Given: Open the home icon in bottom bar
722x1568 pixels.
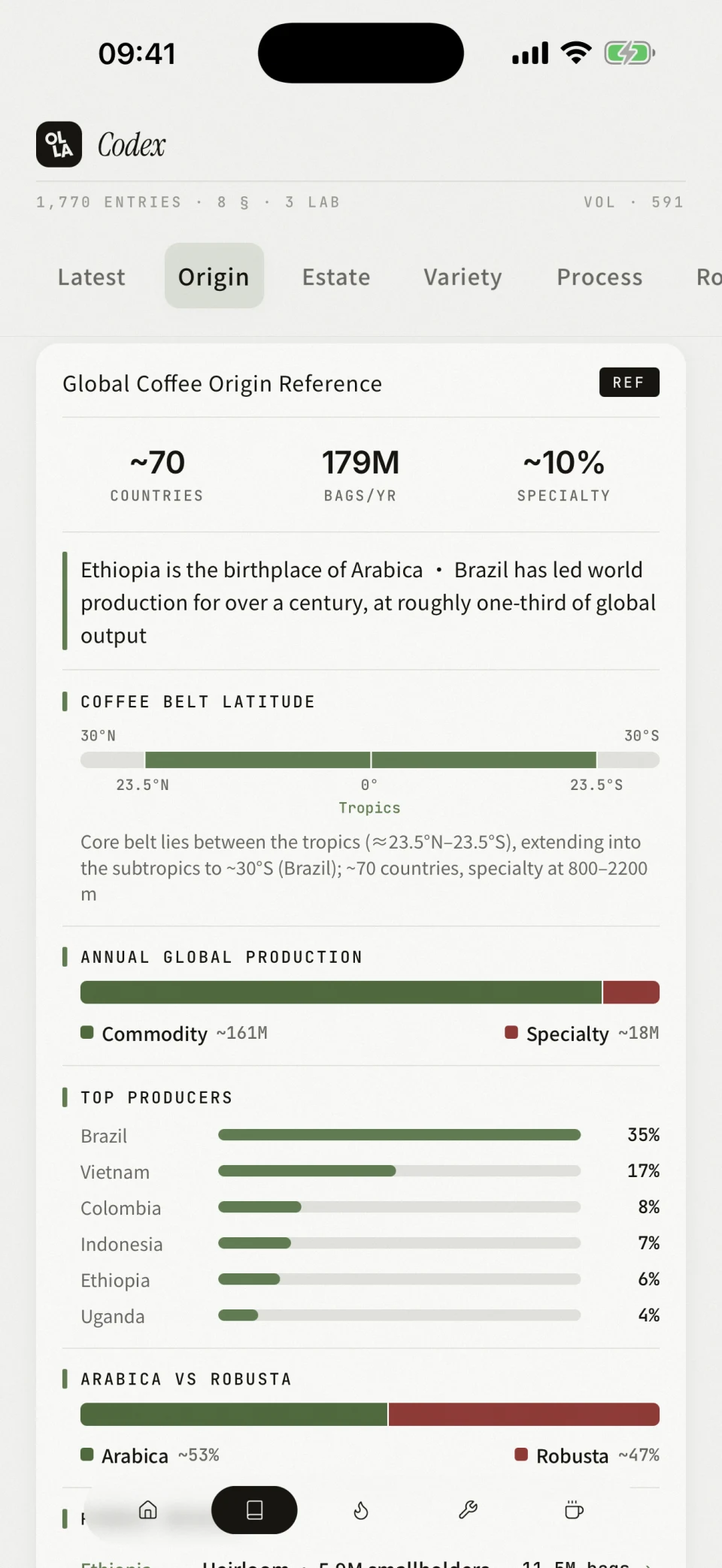Looking at the screenshot, I should pos(148,1510).
